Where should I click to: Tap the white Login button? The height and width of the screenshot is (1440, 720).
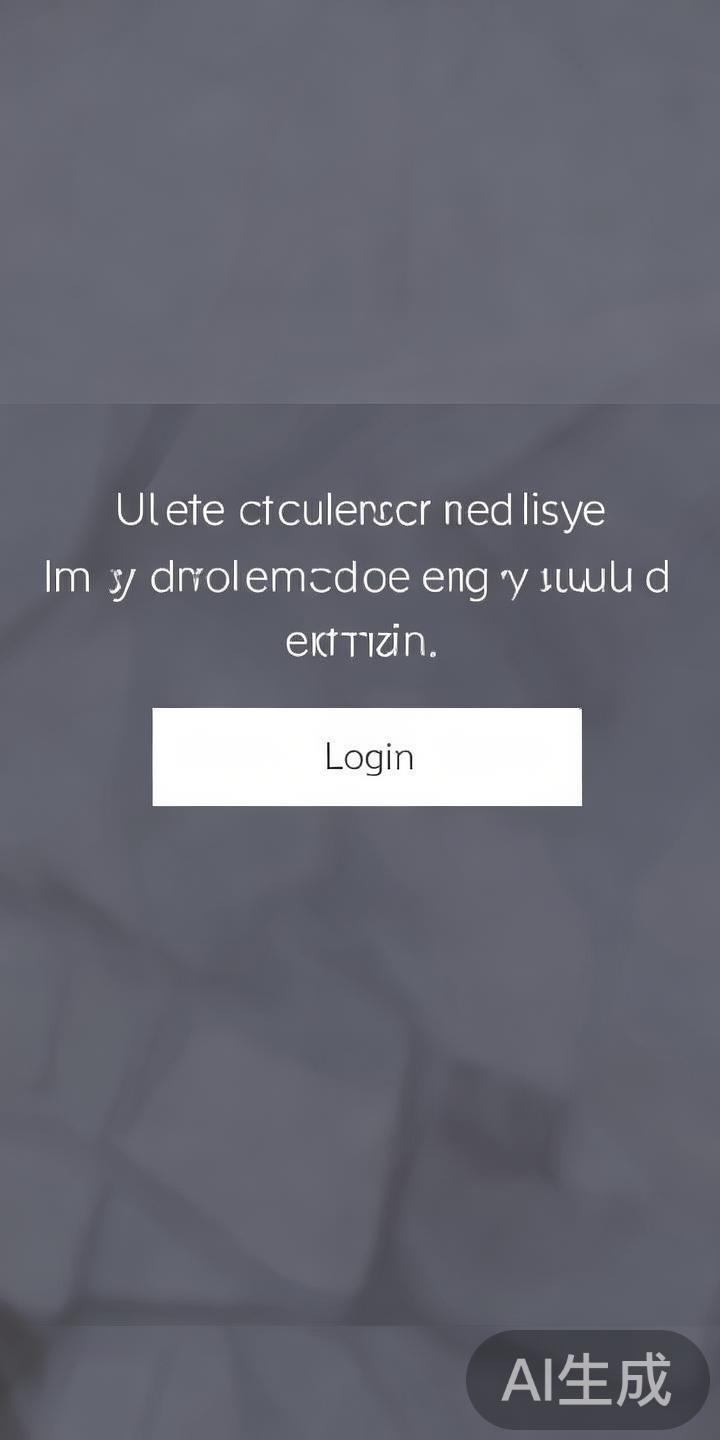click(367, 757)
